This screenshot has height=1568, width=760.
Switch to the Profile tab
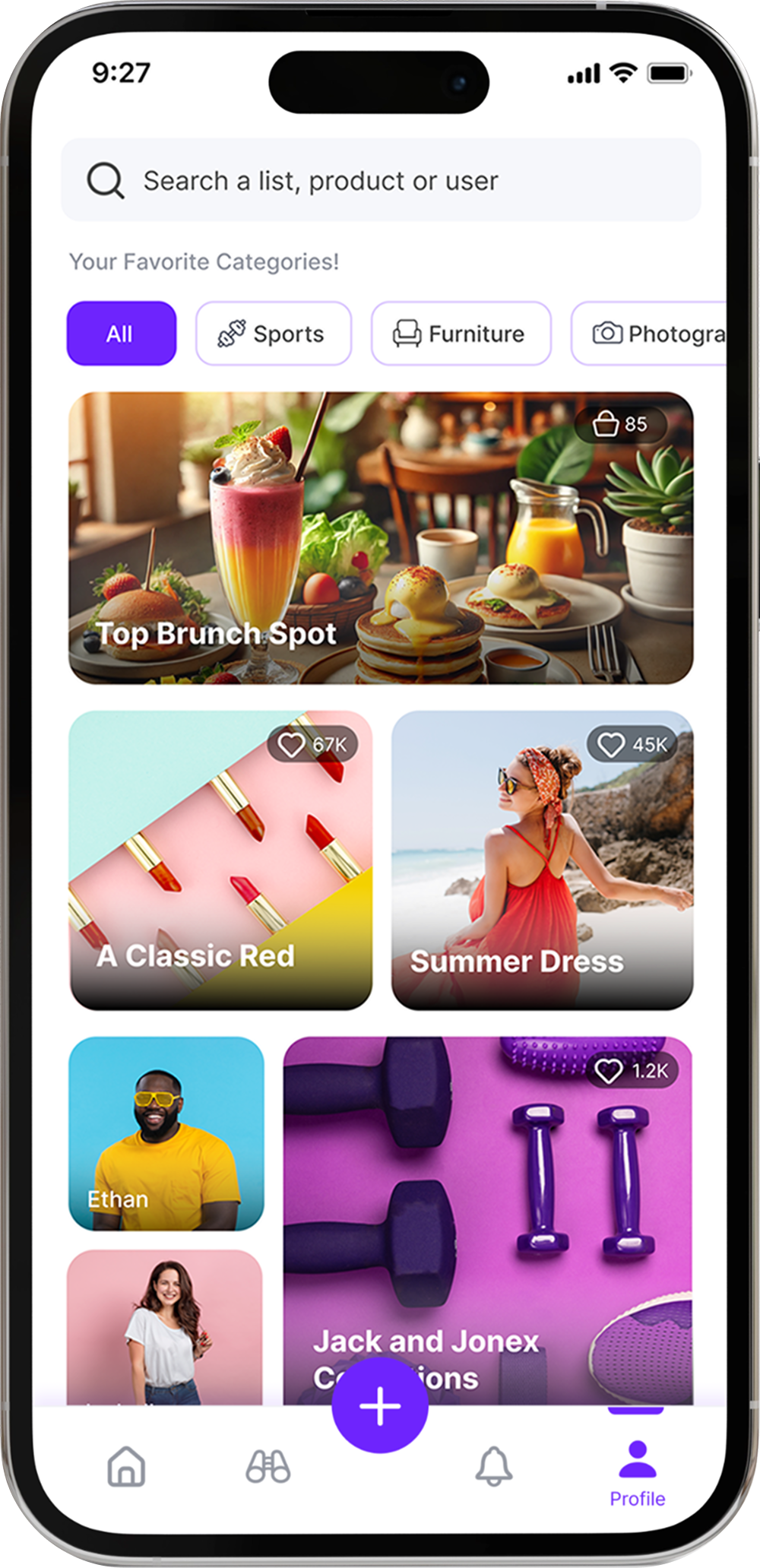tap(637, 1473)
